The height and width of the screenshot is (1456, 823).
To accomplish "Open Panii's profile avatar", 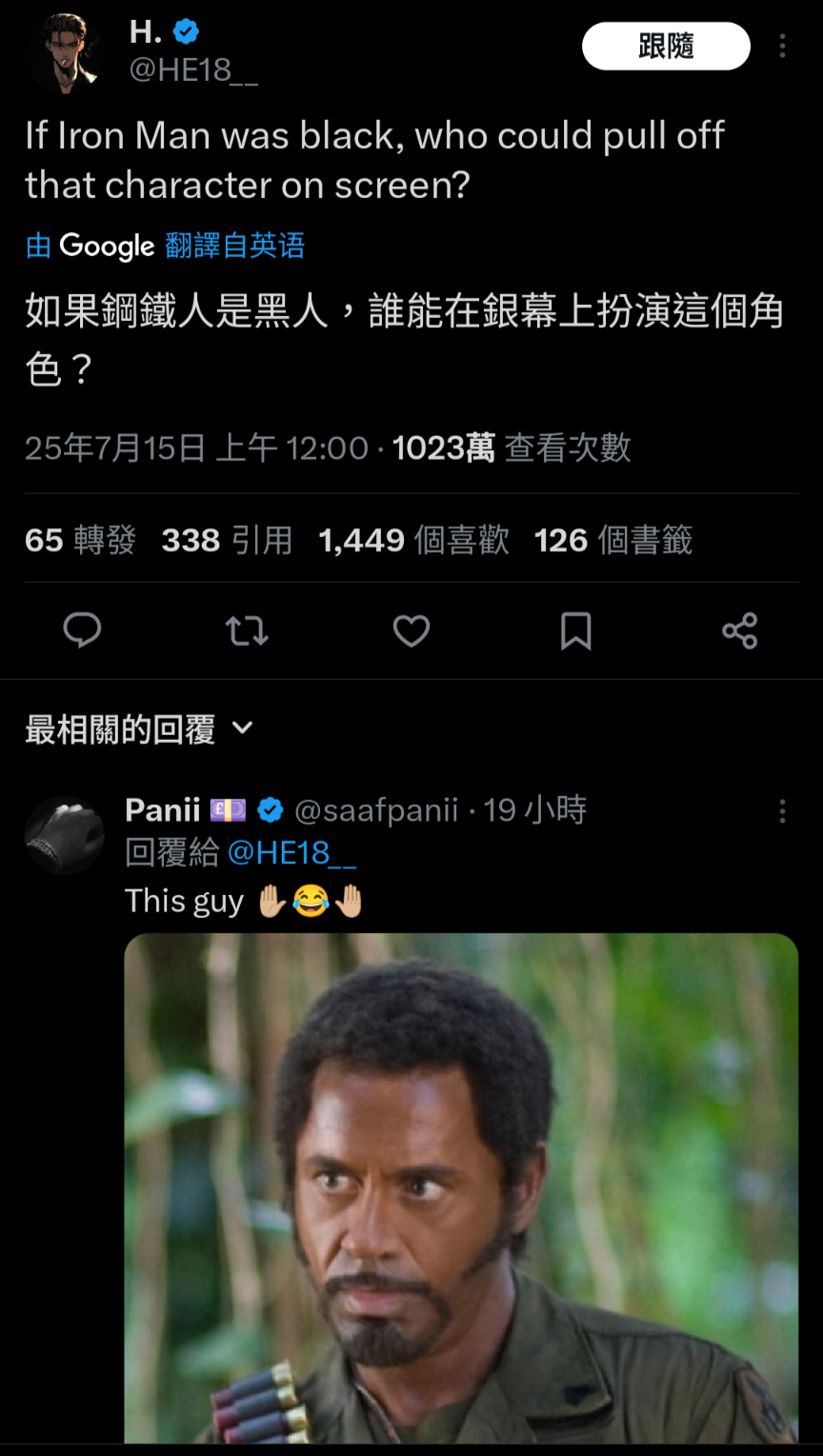I will [64, 835].
